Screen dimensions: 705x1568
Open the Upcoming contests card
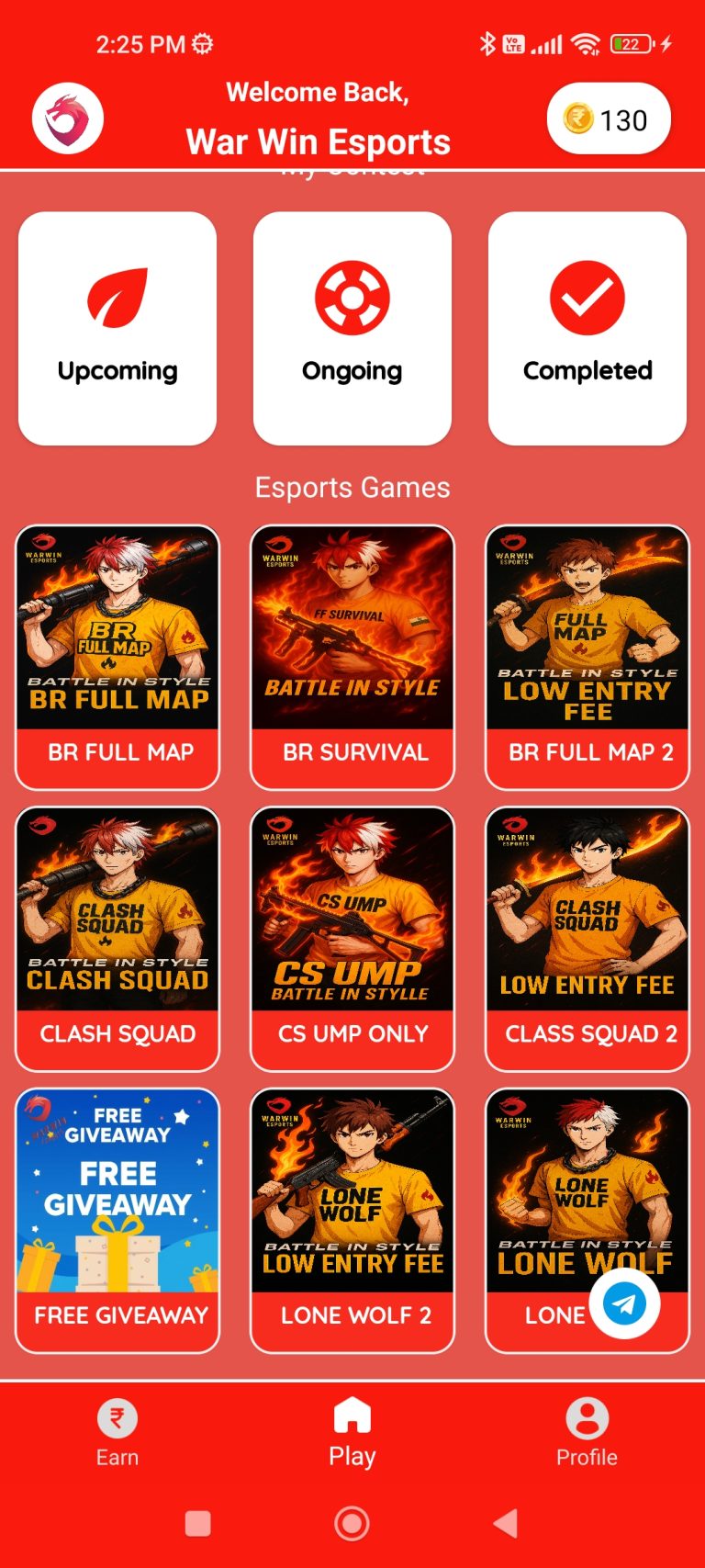[117, 328]
